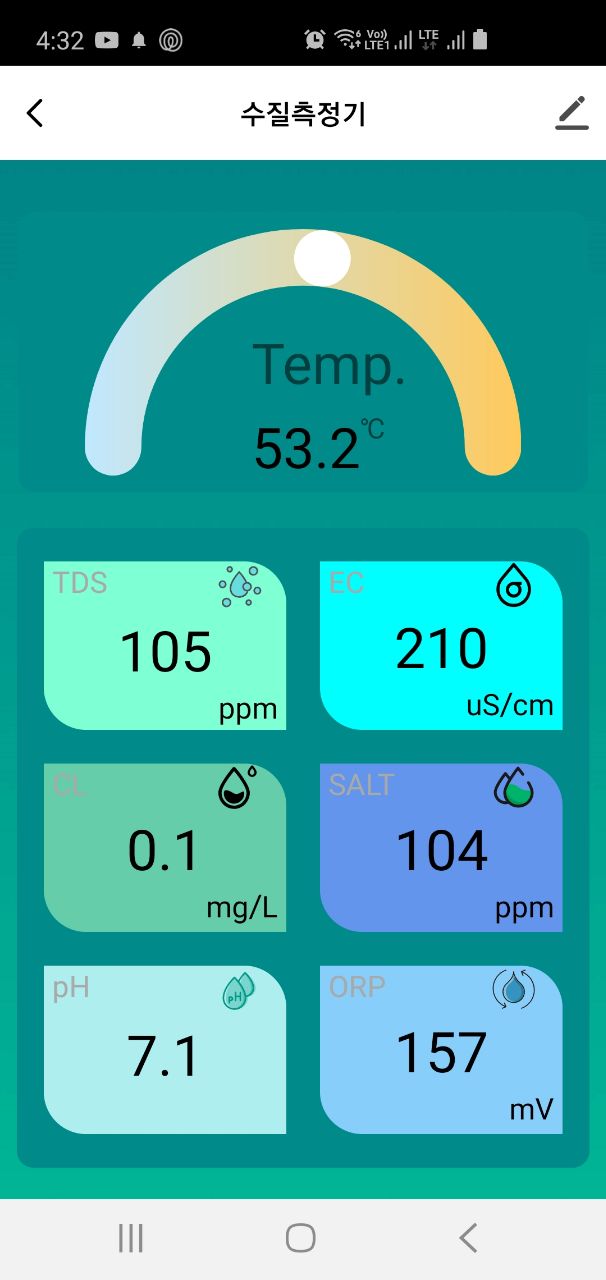Screen dimensions: 606x1280
Task: Open the TDS reading card
Action: pyautogui.click(x=165, y=646)
